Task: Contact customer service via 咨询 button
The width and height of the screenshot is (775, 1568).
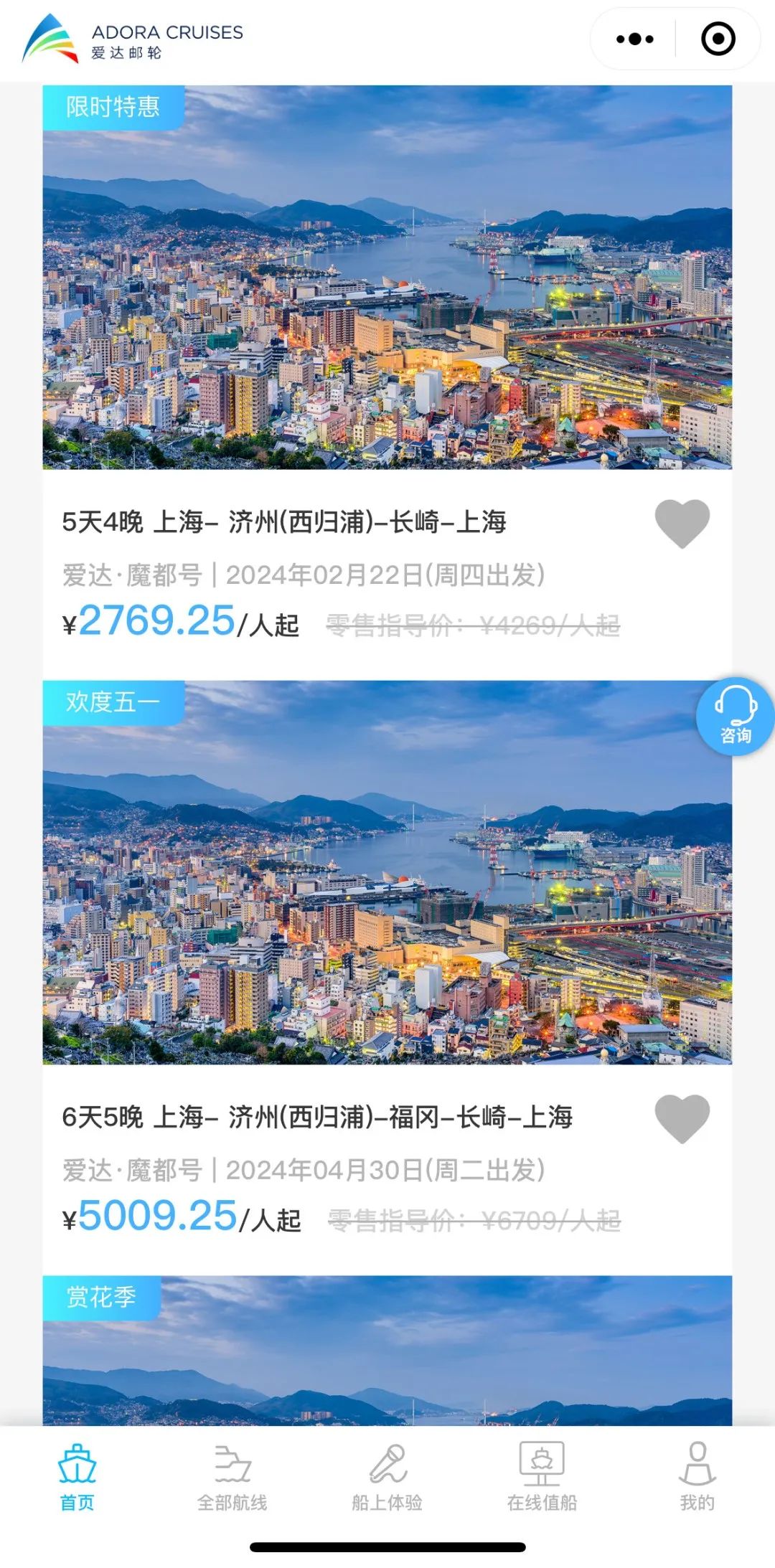Action: [x=735, y=717]
